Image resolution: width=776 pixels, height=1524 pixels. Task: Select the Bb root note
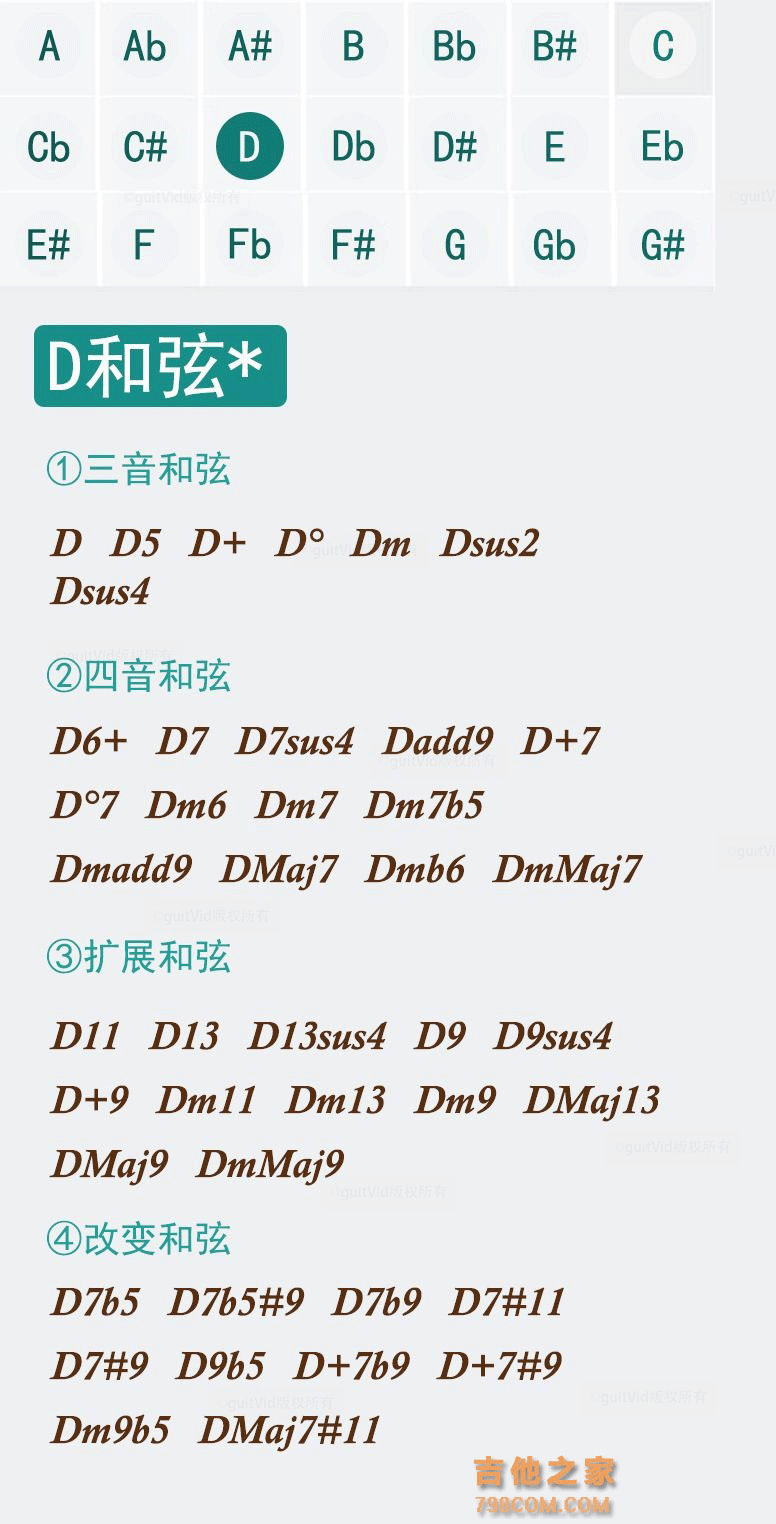pos(455,47)
